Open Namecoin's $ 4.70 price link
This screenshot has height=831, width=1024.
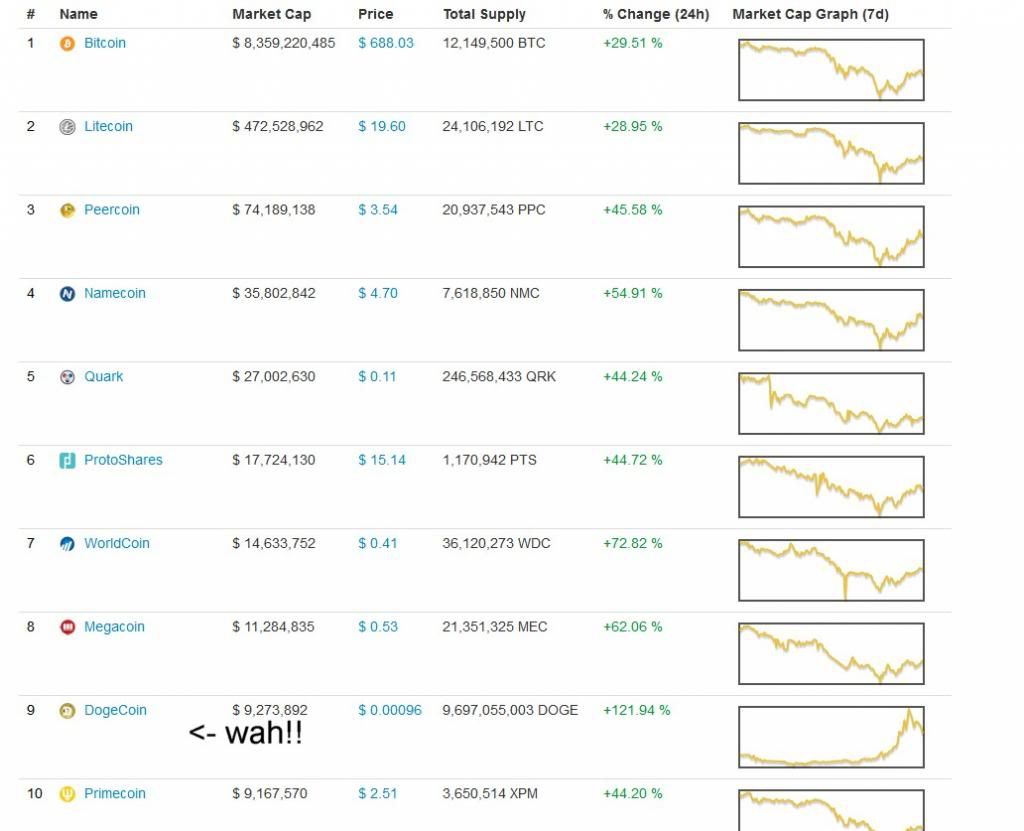[377, 293]
